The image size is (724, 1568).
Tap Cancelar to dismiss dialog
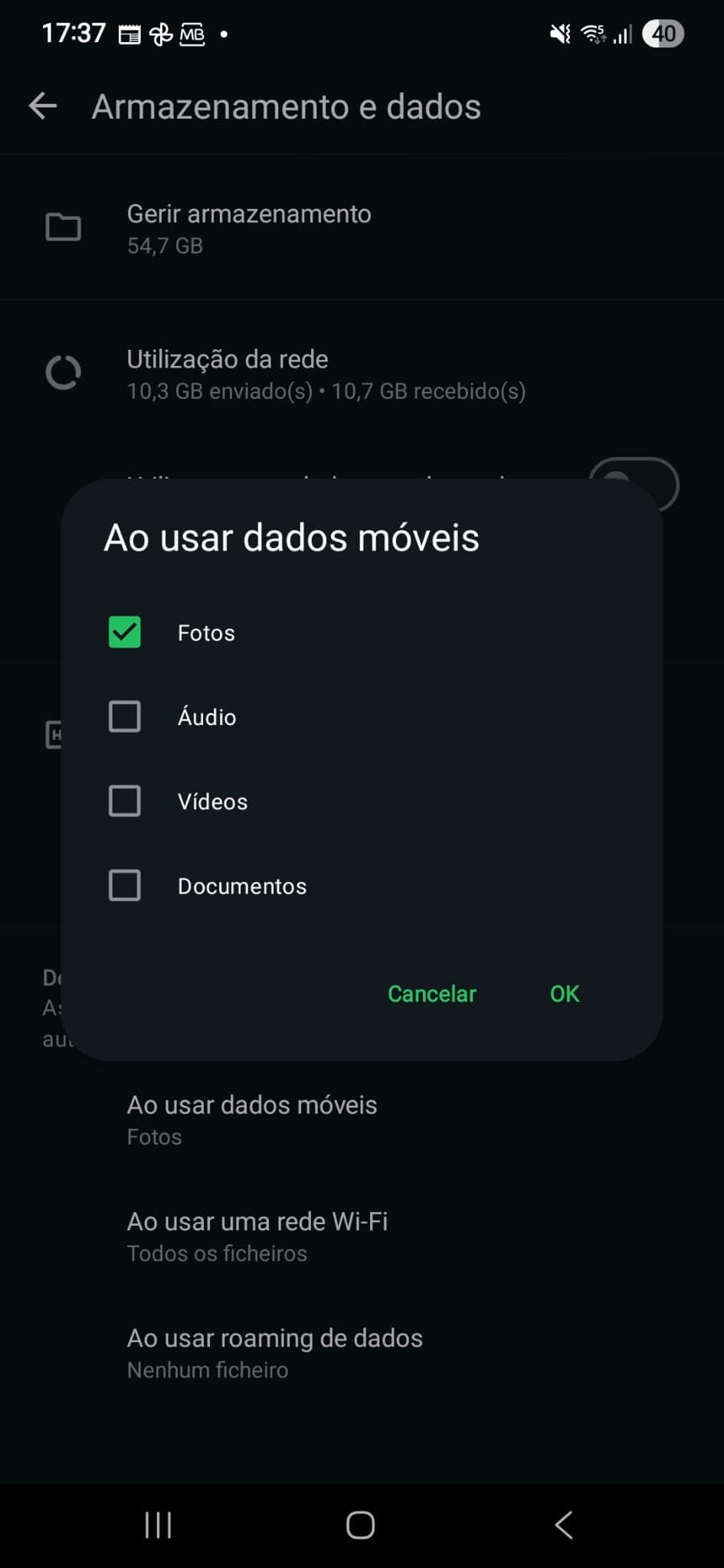(431, 994)
